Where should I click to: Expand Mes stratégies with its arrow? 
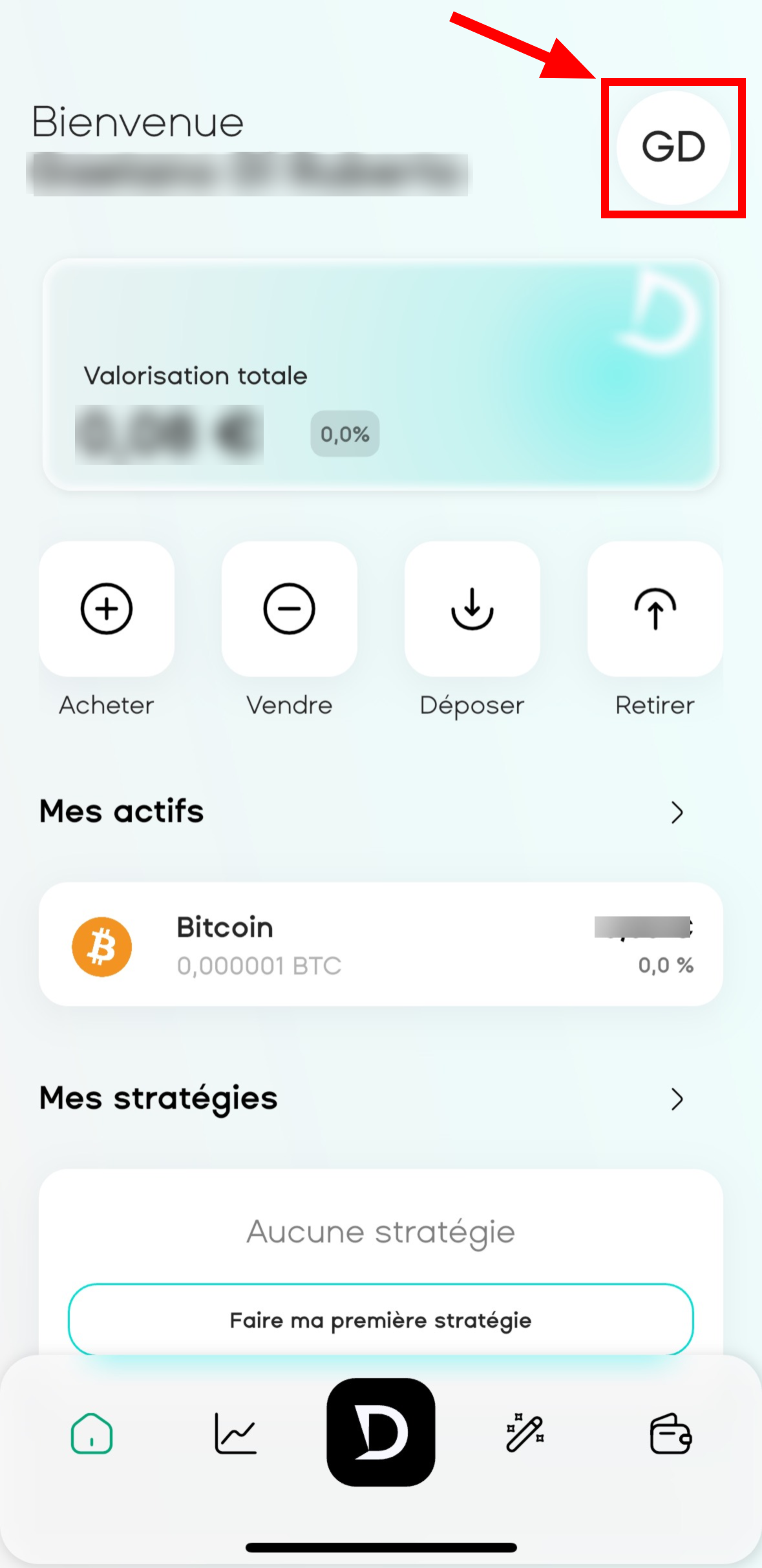click(676, 1099)
